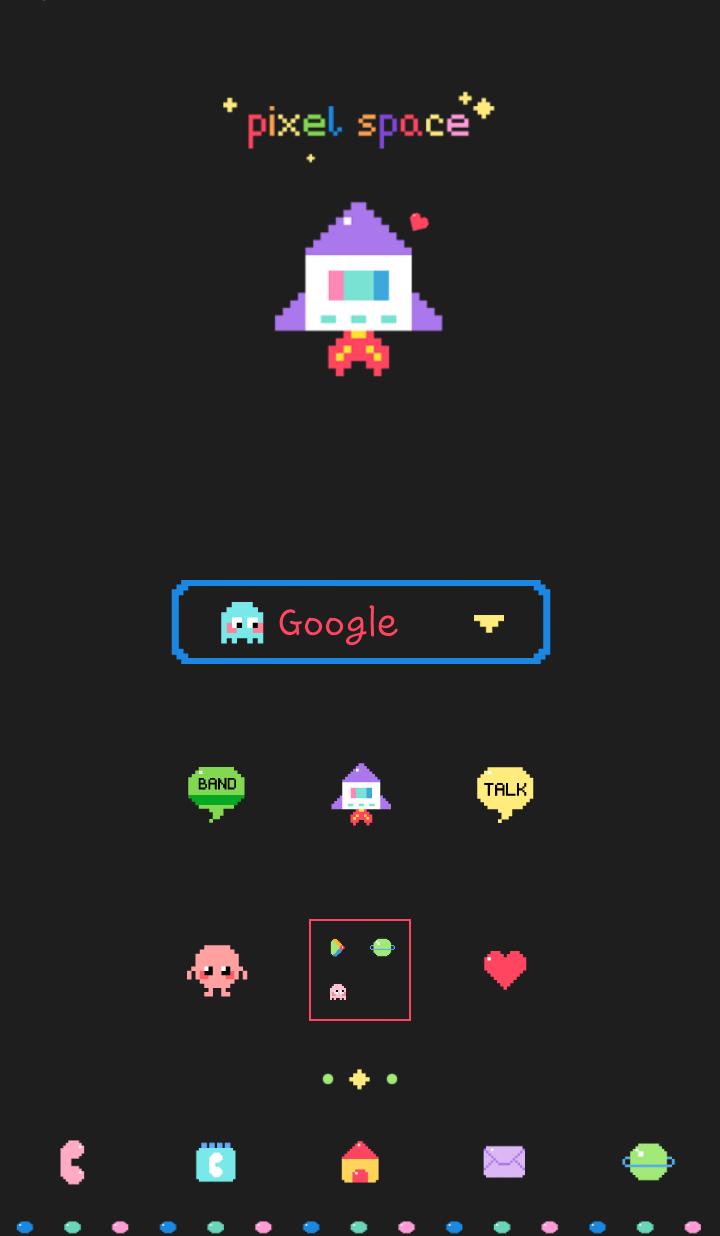This screenshot has height=1236, width=720.
Task: Tap the home screen page indicator
Action: (359, 1079)
